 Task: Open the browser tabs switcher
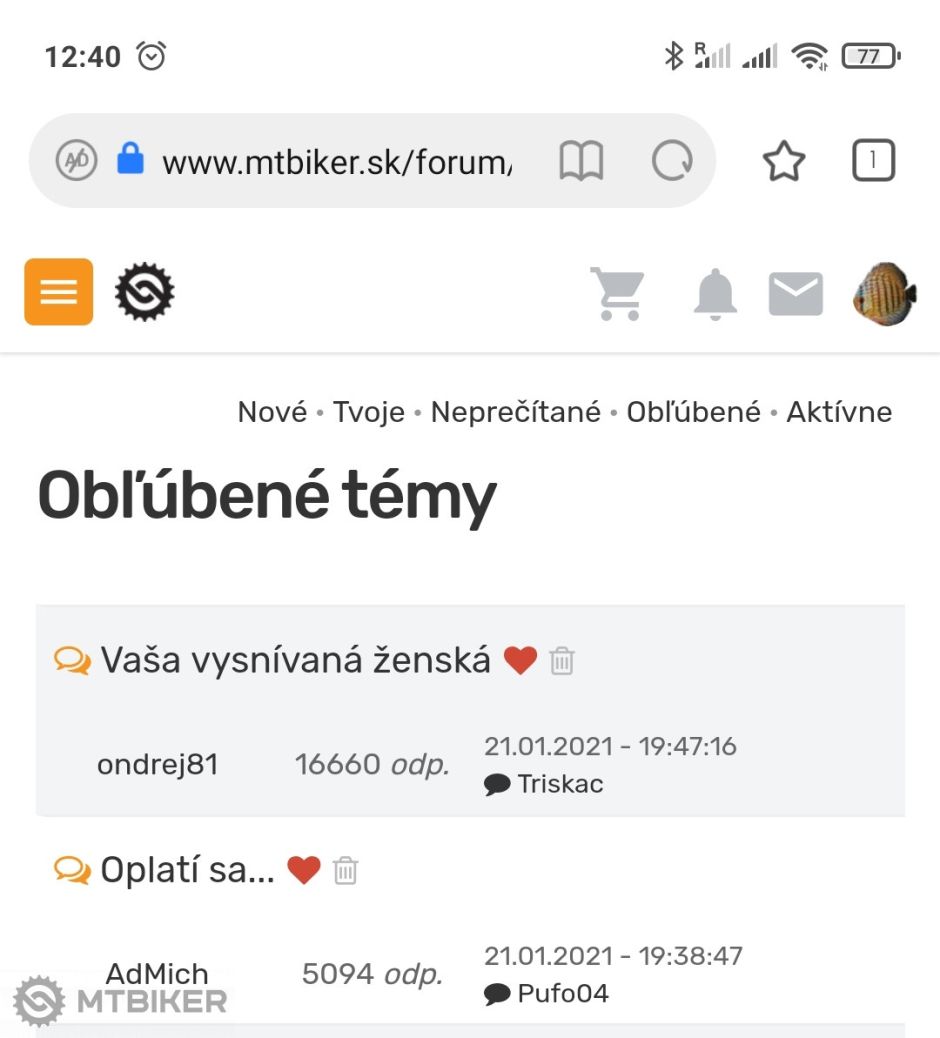pyautogui.click(x=872, y=161)
